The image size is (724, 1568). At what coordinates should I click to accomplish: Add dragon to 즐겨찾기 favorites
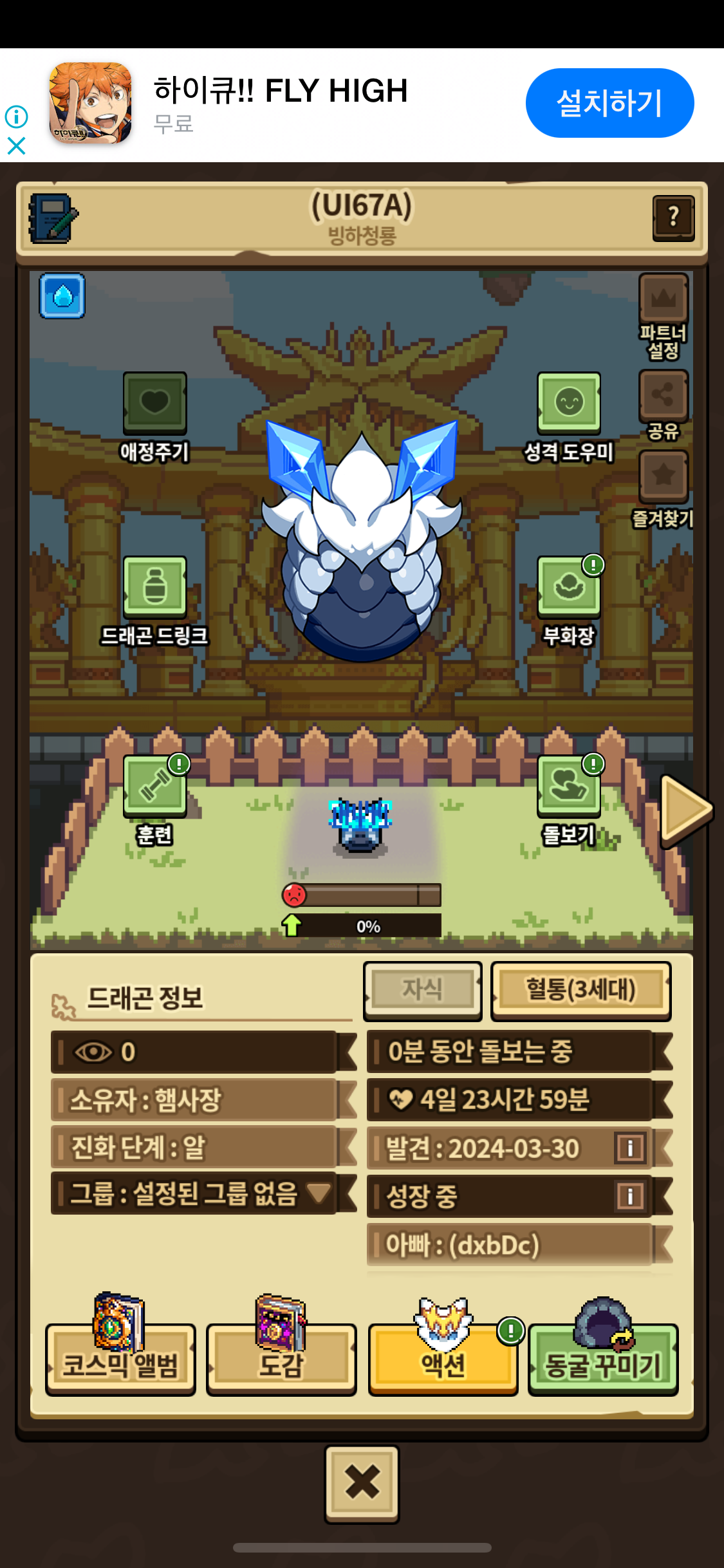[x=664, y=489]
